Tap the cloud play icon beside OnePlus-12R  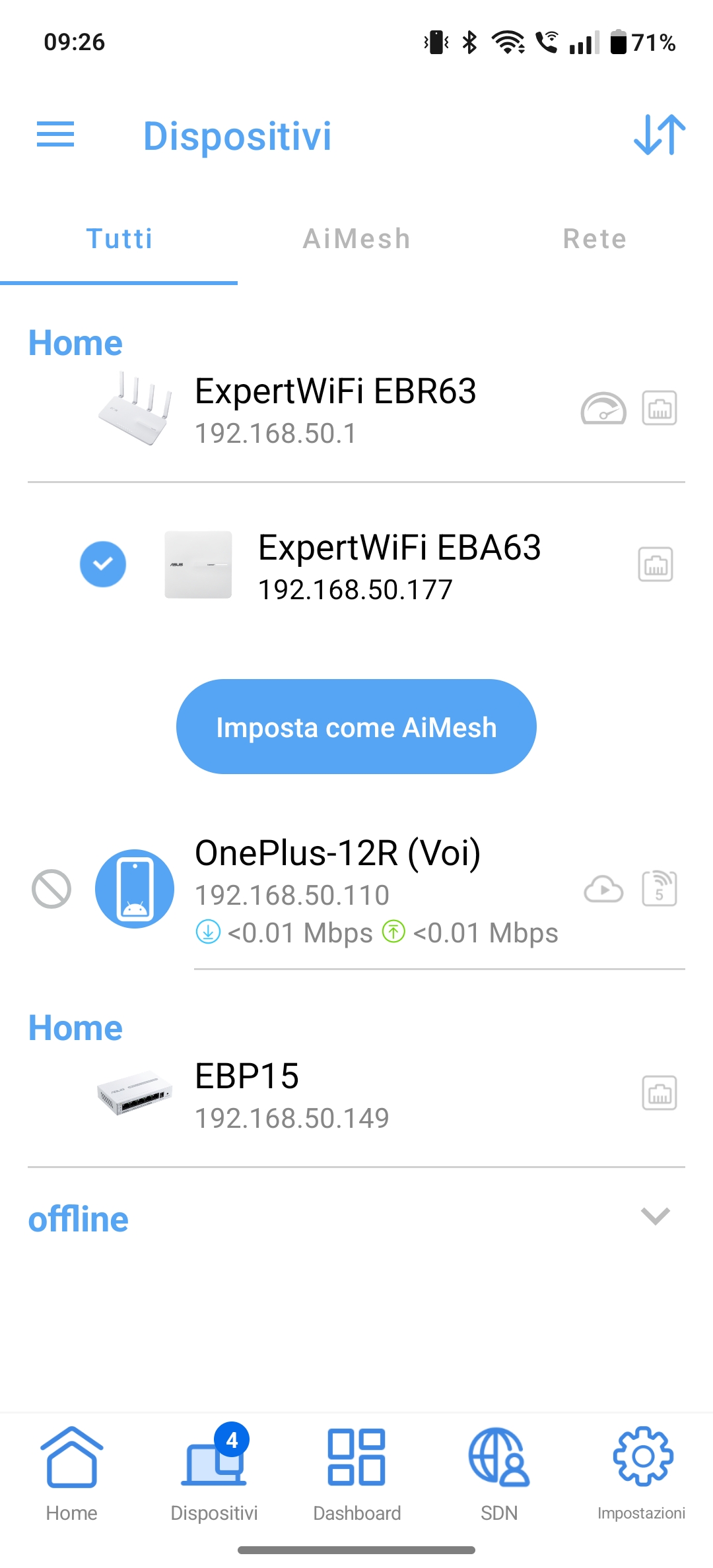(x=603, y=889)
